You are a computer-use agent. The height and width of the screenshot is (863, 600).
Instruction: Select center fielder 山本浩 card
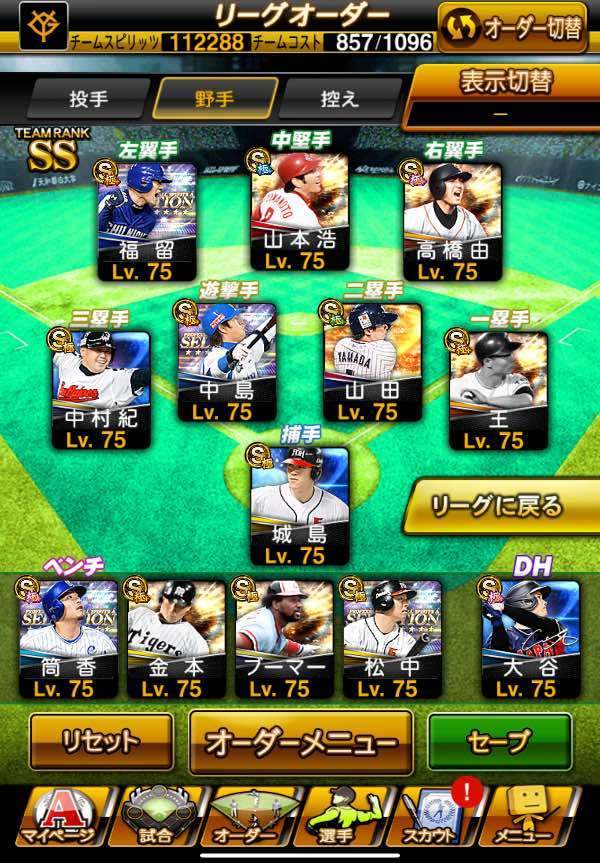297,210
